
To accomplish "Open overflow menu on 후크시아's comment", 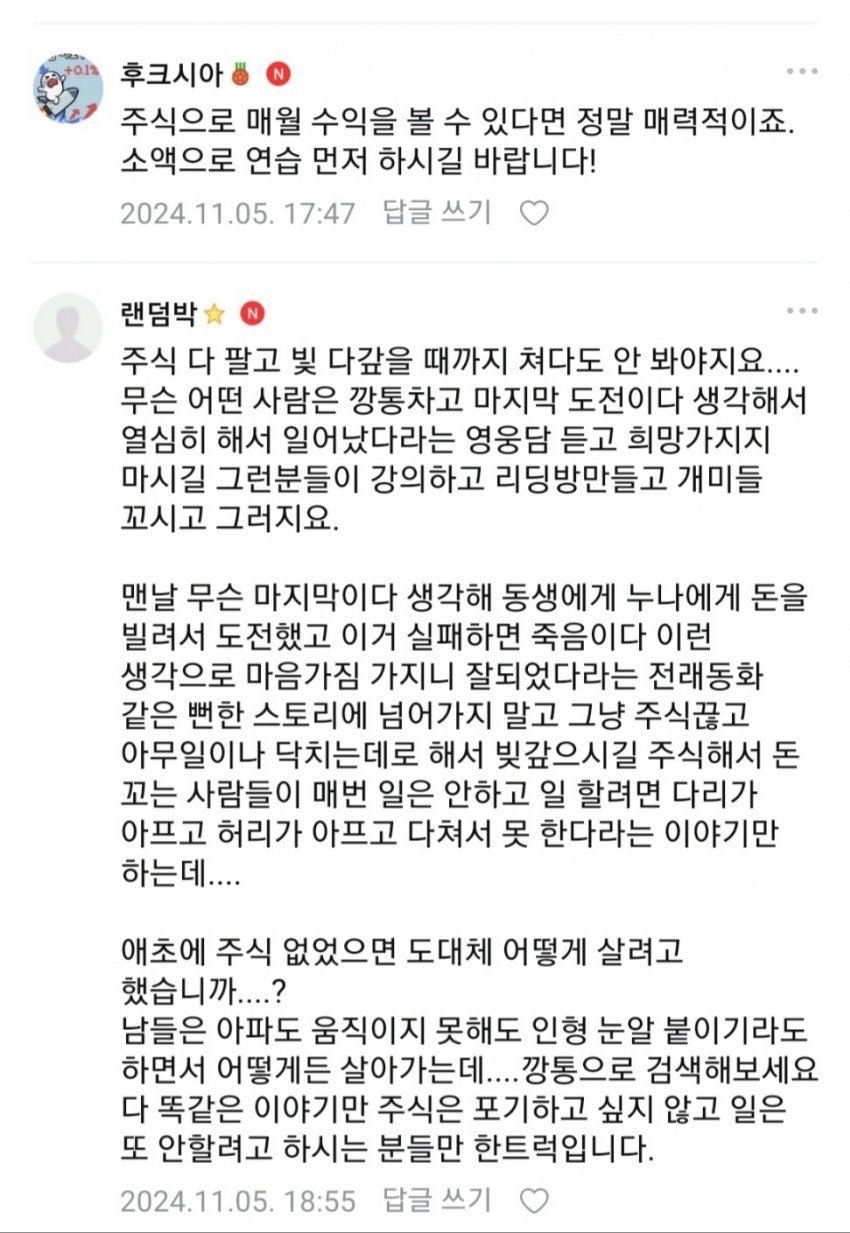I will tap(801, 72).
